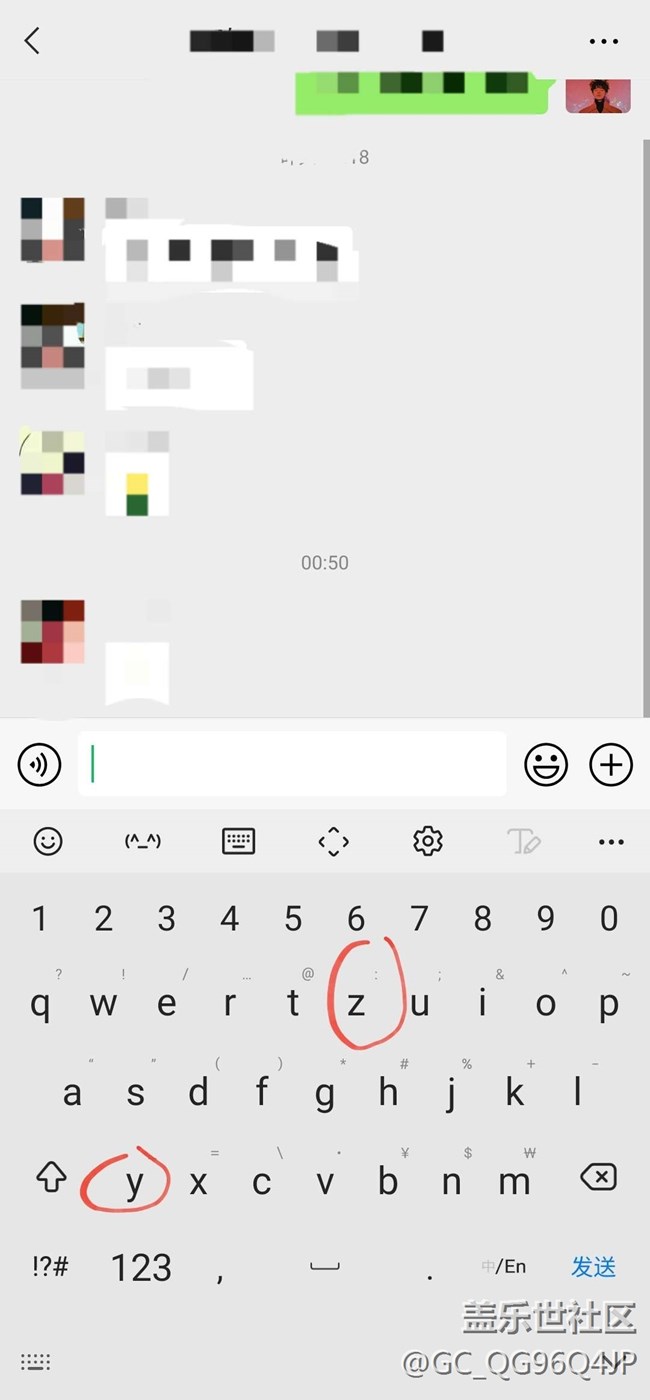Open the emoji sticker panel
This screenshot has width=650, height=1400.
tap(546, 765)
